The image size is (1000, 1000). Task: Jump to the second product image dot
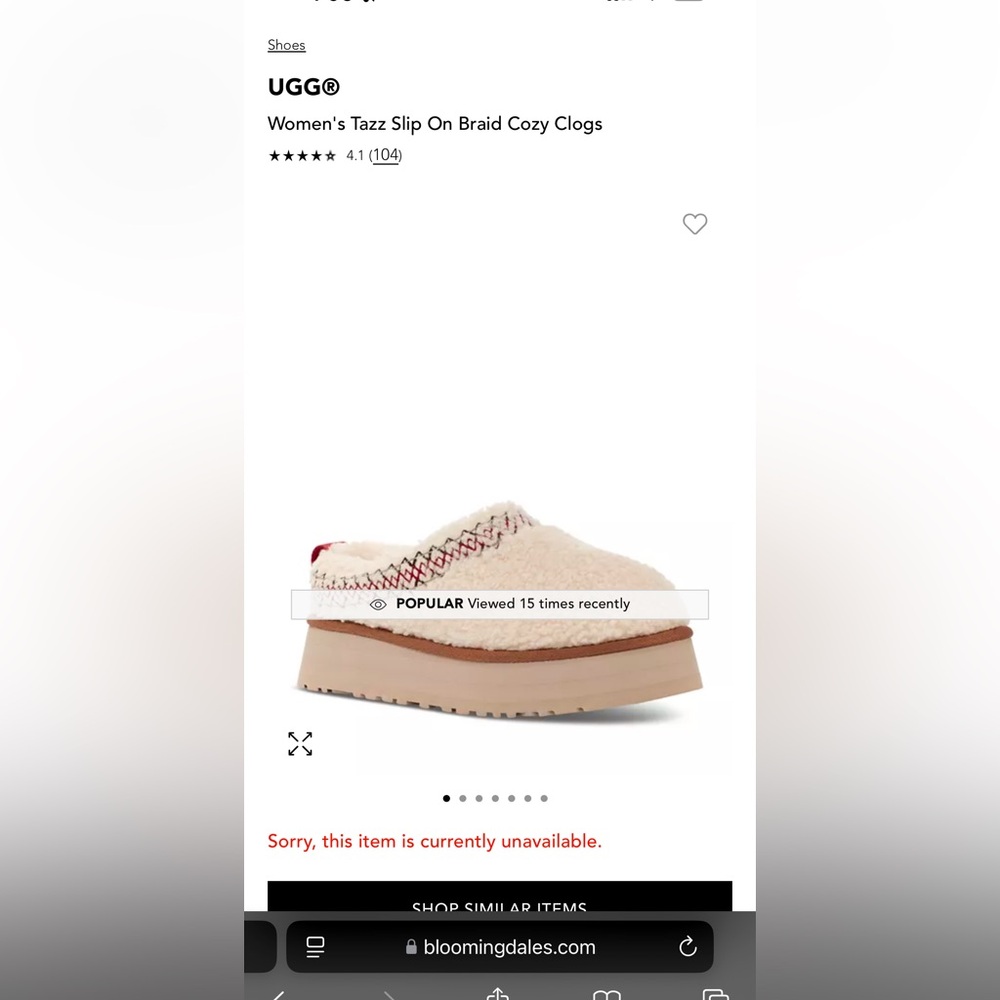point(462,798)
